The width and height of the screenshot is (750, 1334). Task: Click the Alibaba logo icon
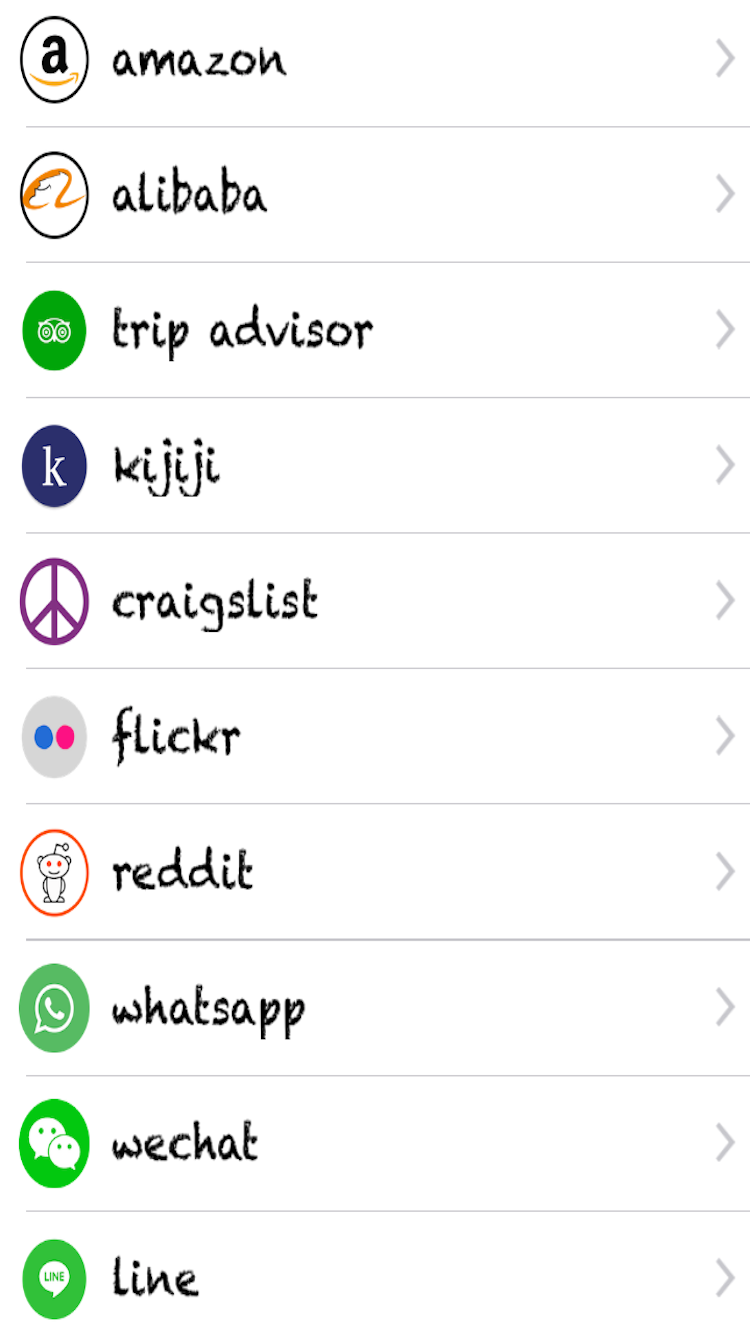[x=54, y=194]
